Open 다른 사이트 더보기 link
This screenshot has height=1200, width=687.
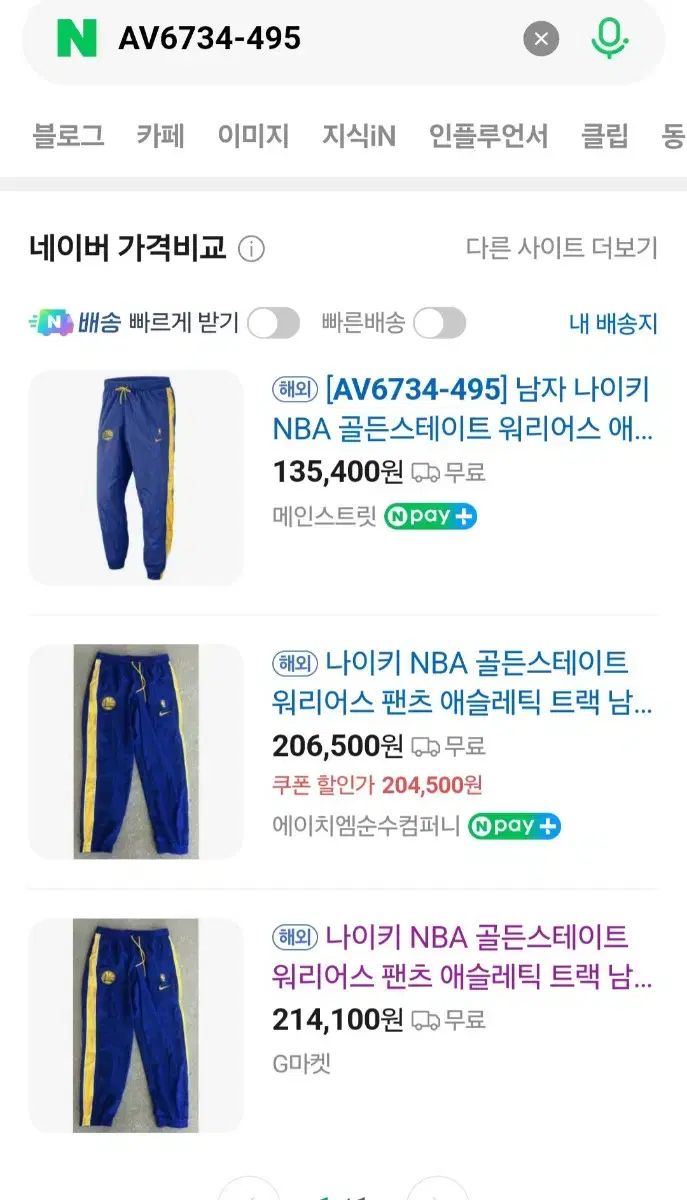point(561,248)
